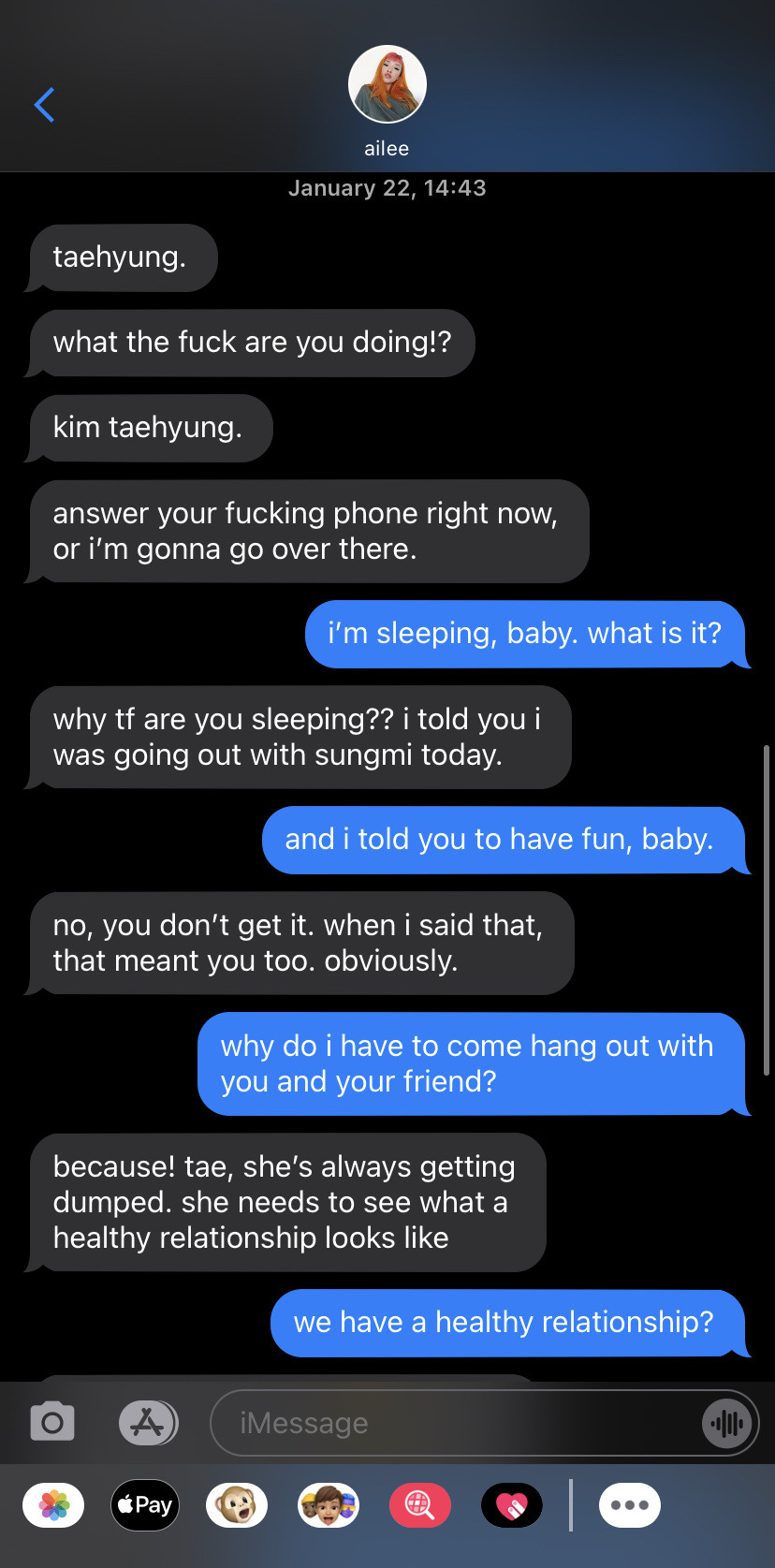
Task: Open ailee's contact details
Action: click(x=387, y=85)
